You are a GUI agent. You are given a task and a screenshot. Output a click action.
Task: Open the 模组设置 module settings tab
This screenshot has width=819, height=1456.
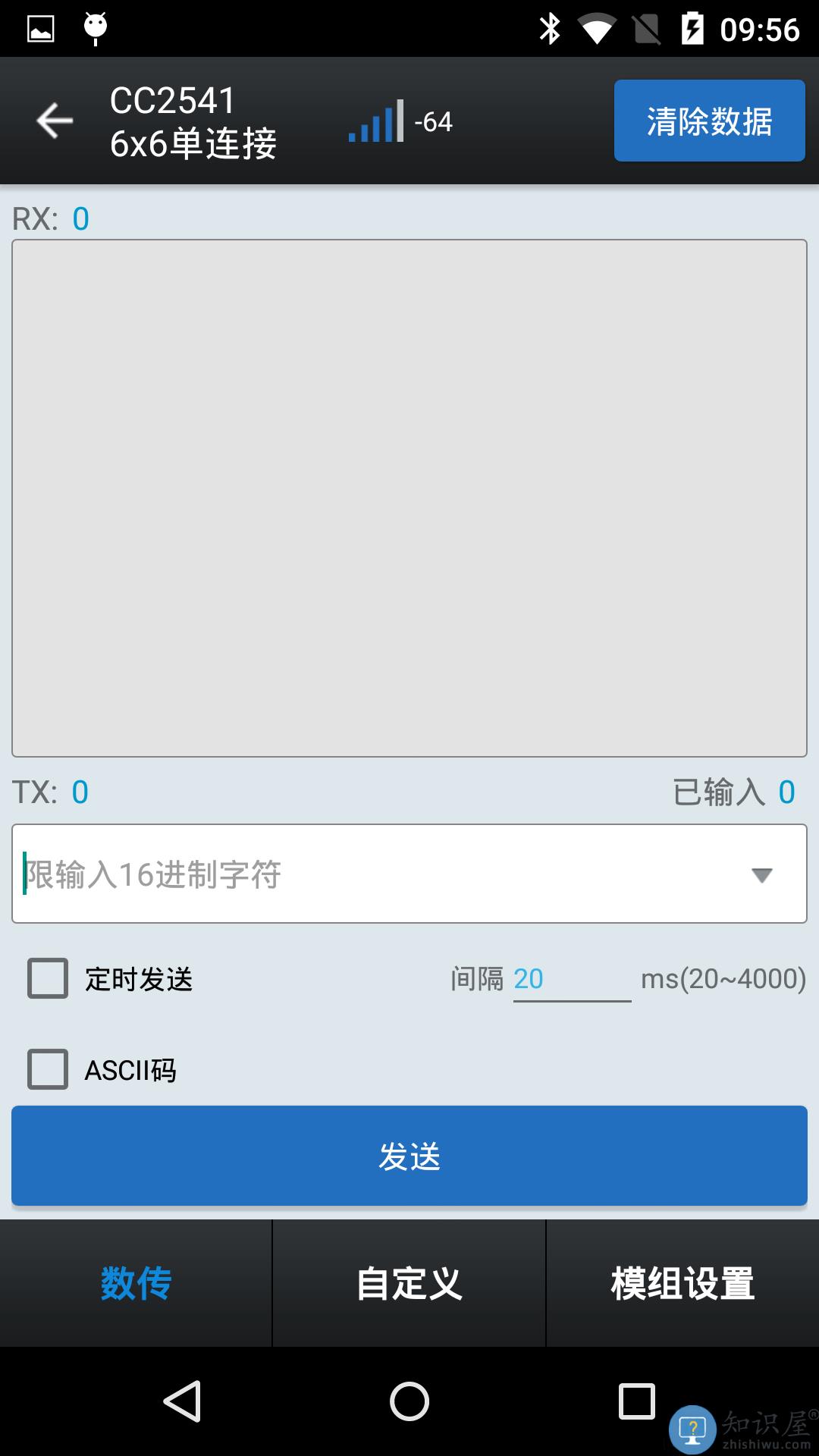click(x=682, y=1283)
